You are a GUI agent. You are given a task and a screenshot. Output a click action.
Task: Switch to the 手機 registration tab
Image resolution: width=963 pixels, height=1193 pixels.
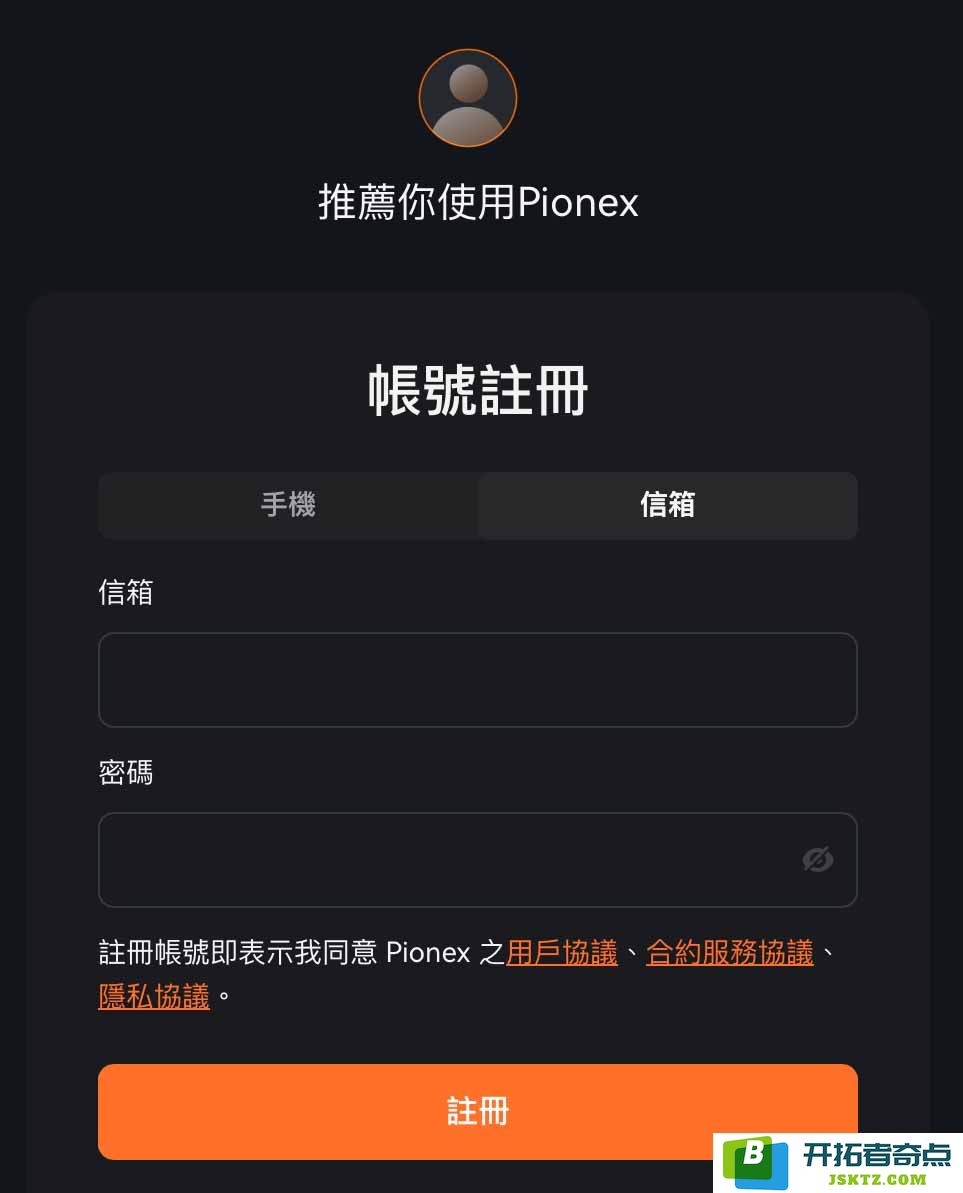pos(288,505)
